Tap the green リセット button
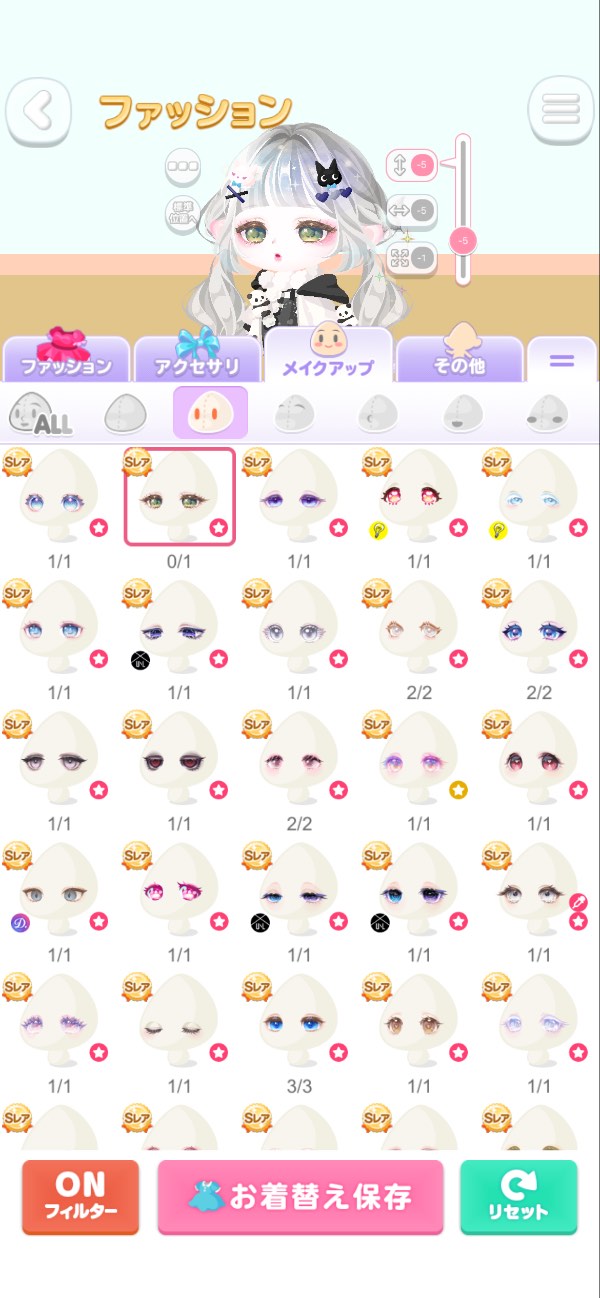 [518, 1197]
